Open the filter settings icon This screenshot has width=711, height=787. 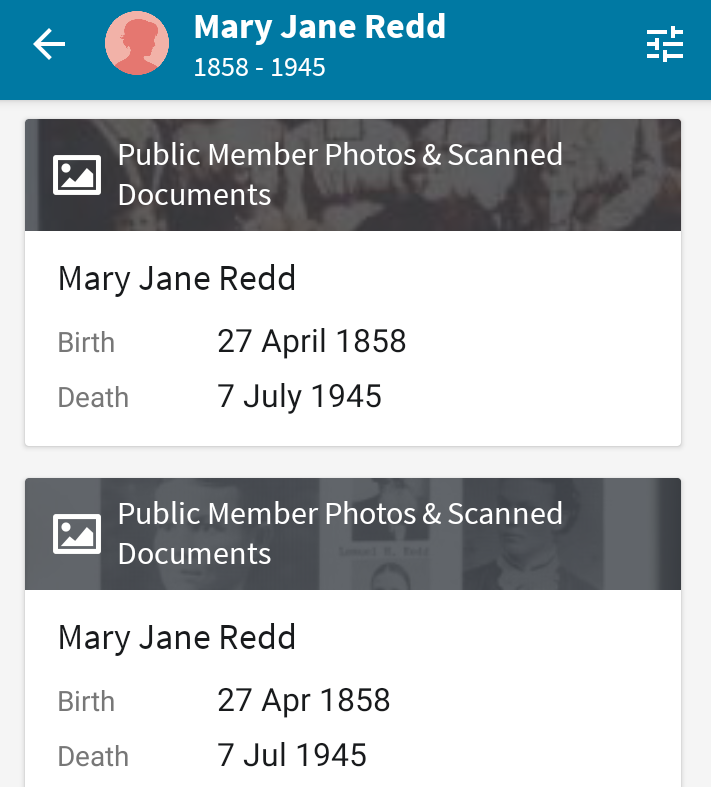click(x=664, y=45)
